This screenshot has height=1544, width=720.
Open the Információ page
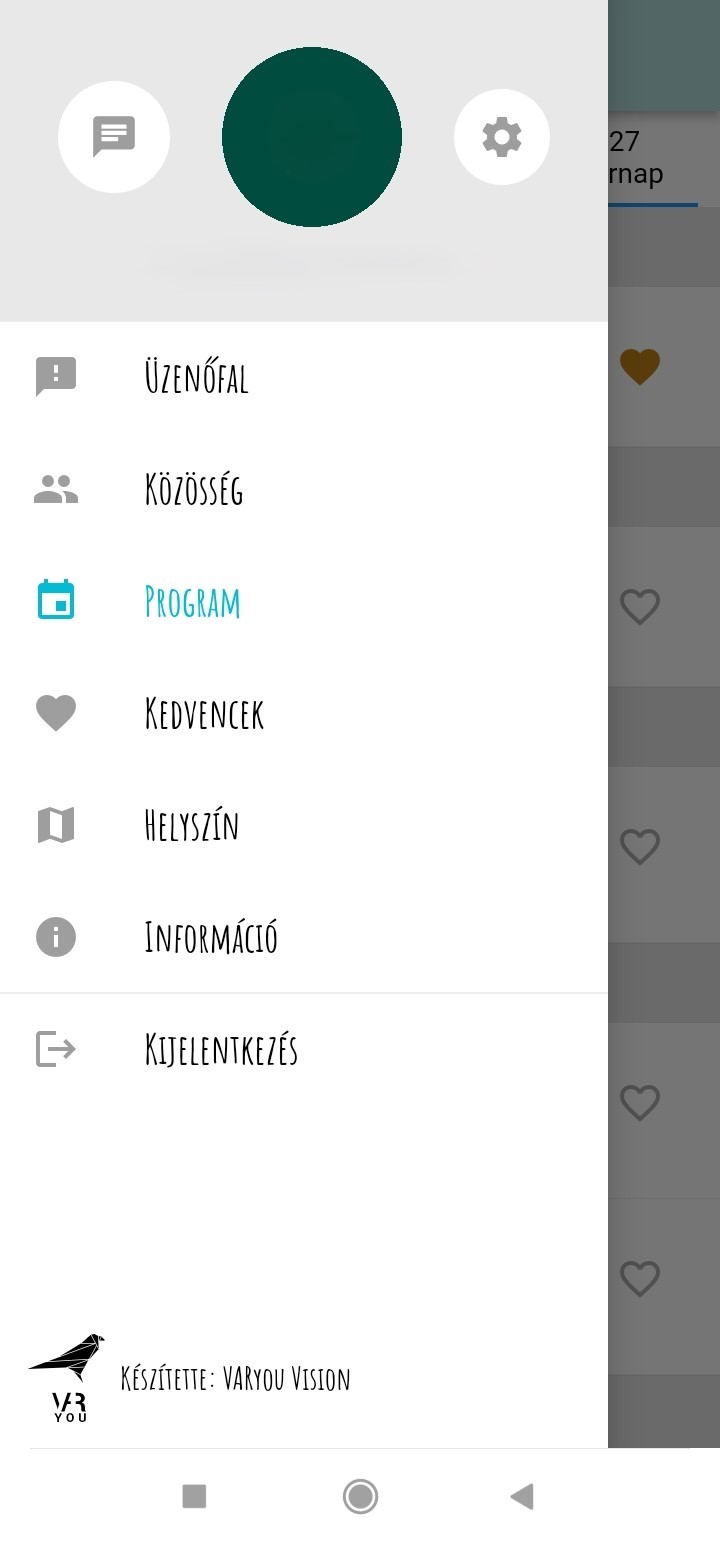[211, 938]
